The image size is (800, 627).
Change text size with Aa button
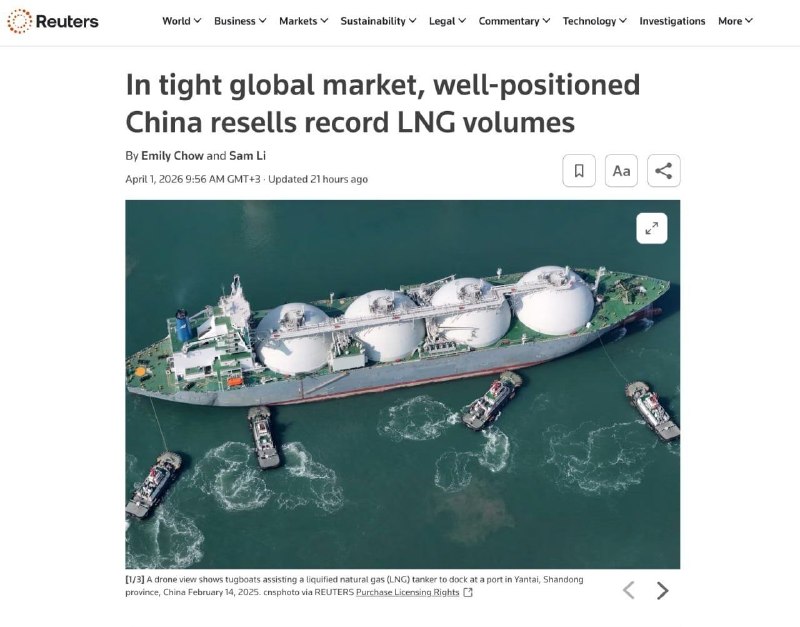pyautogui.click(x=621, y=170)
